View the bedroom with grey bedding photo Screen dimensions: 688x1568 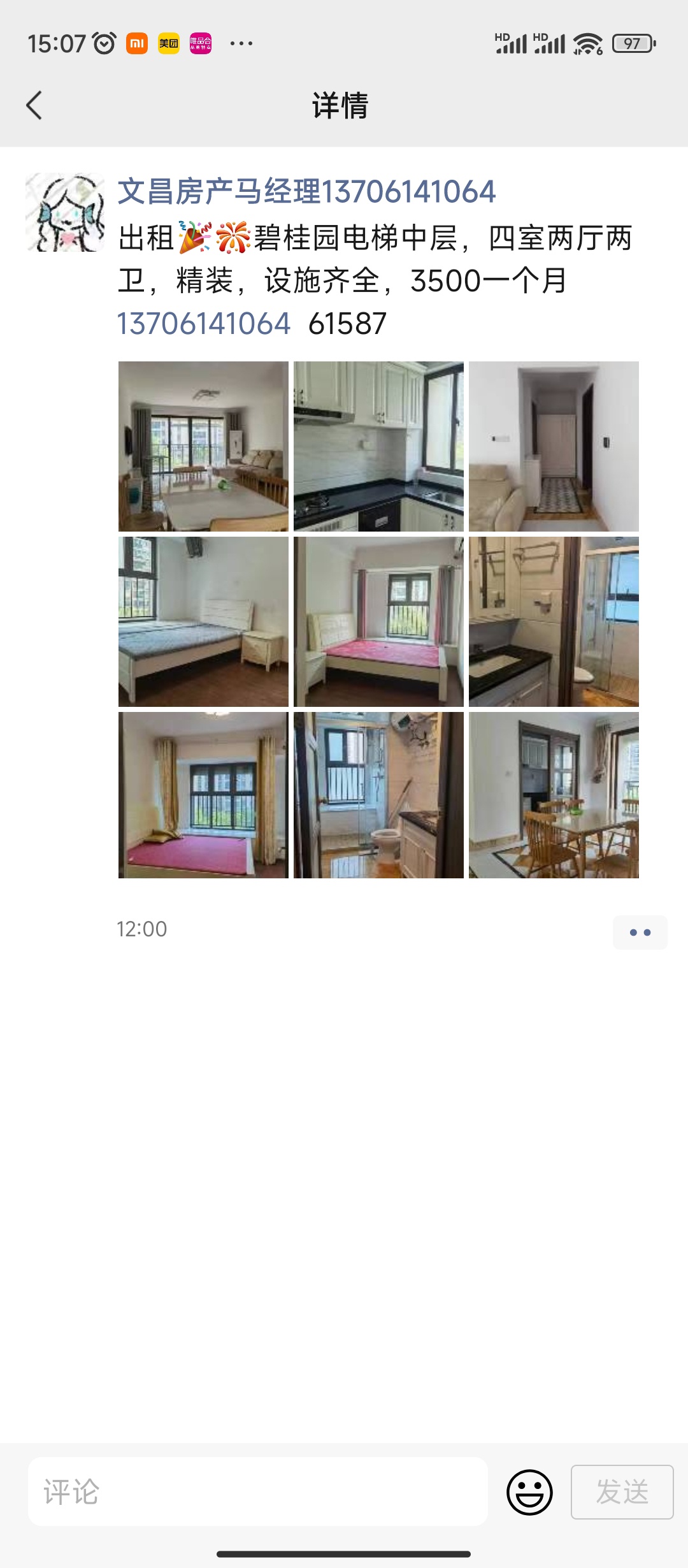(x=203, y=621)
